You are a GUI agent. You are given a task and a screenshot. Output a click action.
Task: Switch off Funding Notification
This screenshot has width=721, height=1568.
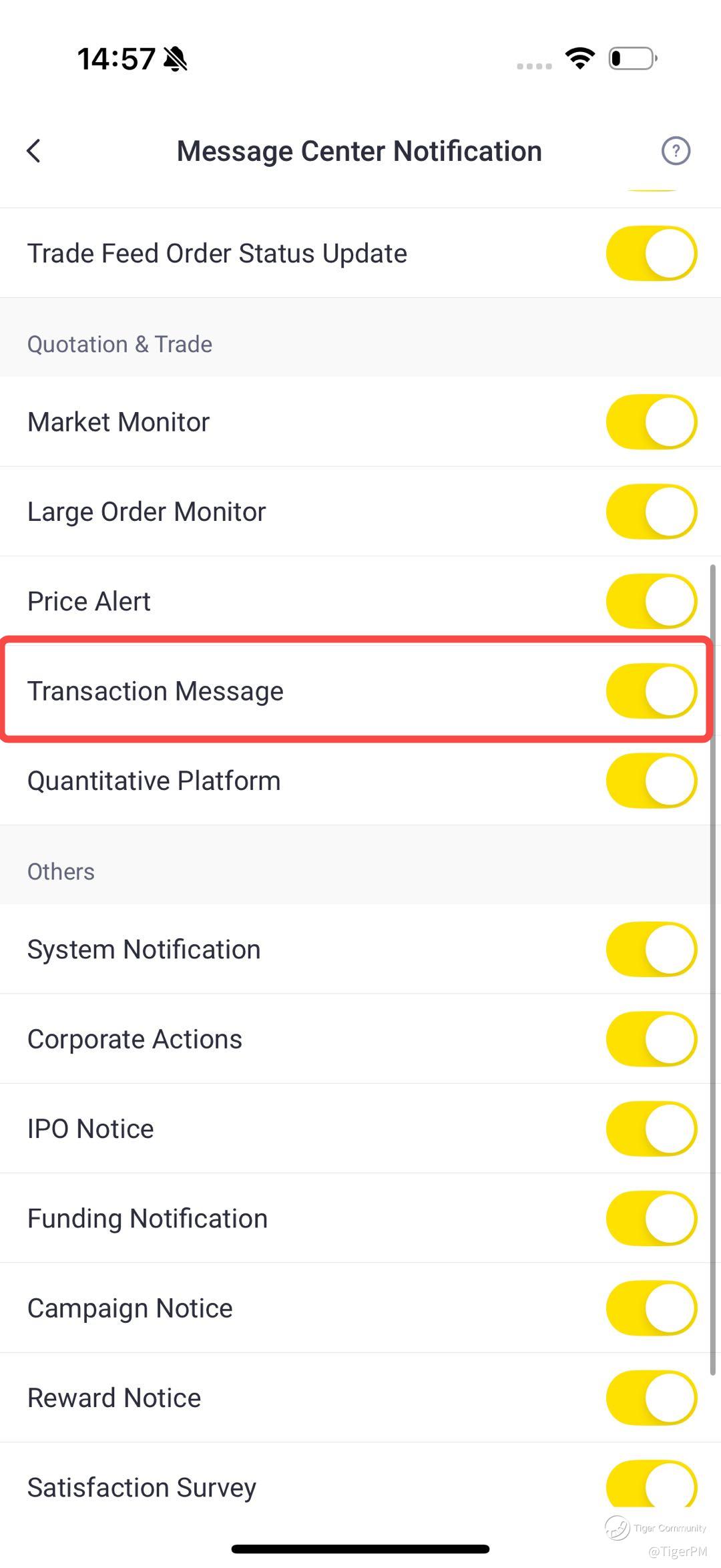click(652, 1219)
